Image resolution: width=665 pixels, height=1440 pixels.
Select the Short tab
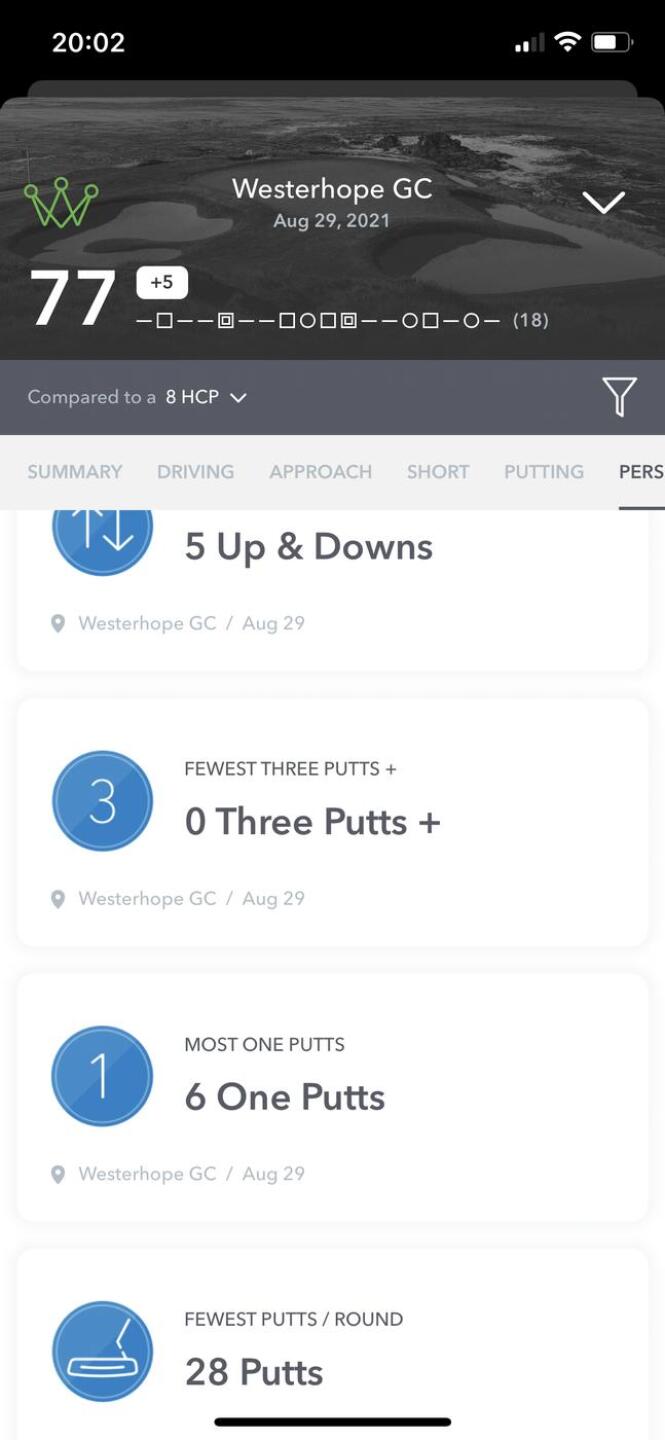[x=438, y=472]
